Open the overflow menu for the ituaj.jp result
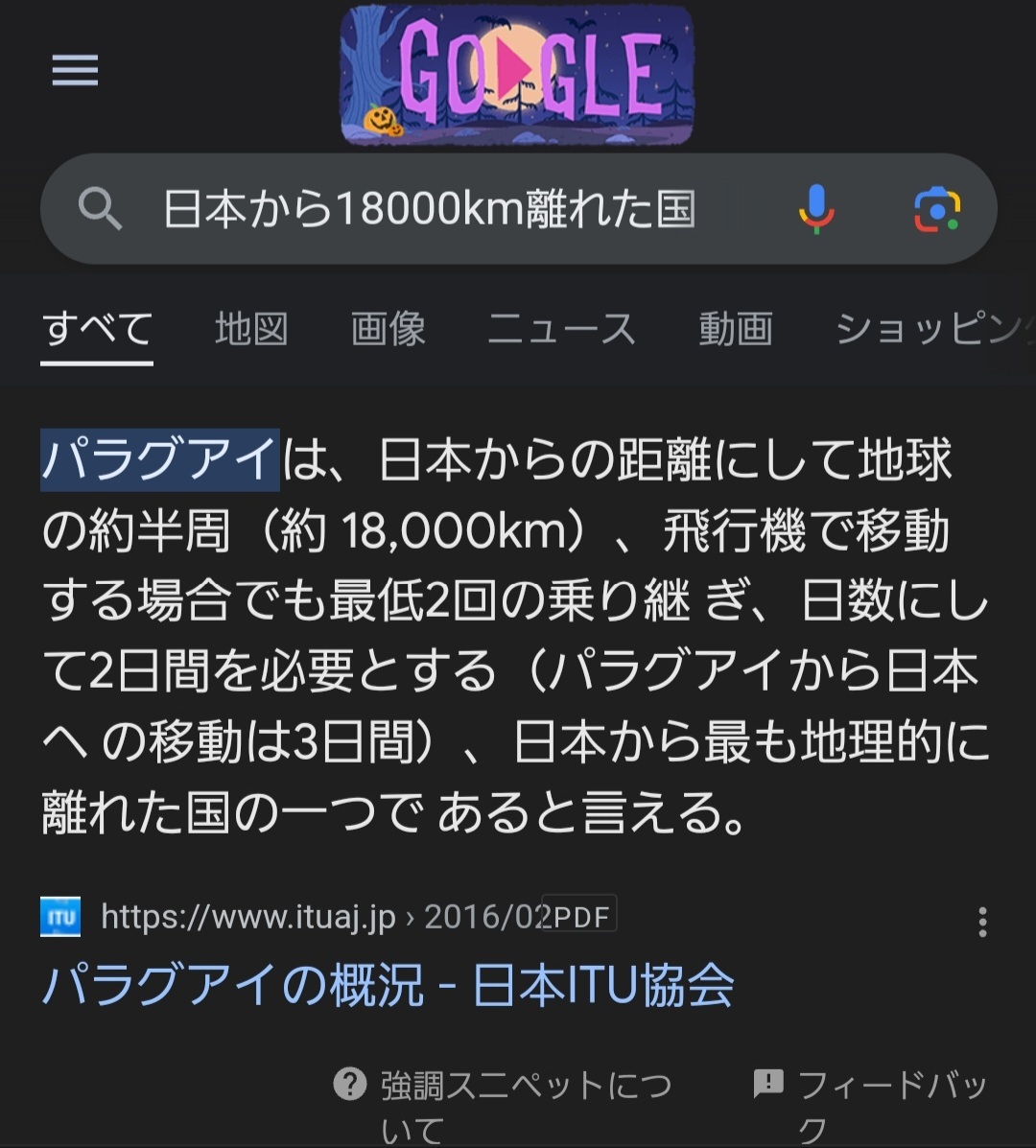Screen dimensions: 1036x1148 point(981,922)
